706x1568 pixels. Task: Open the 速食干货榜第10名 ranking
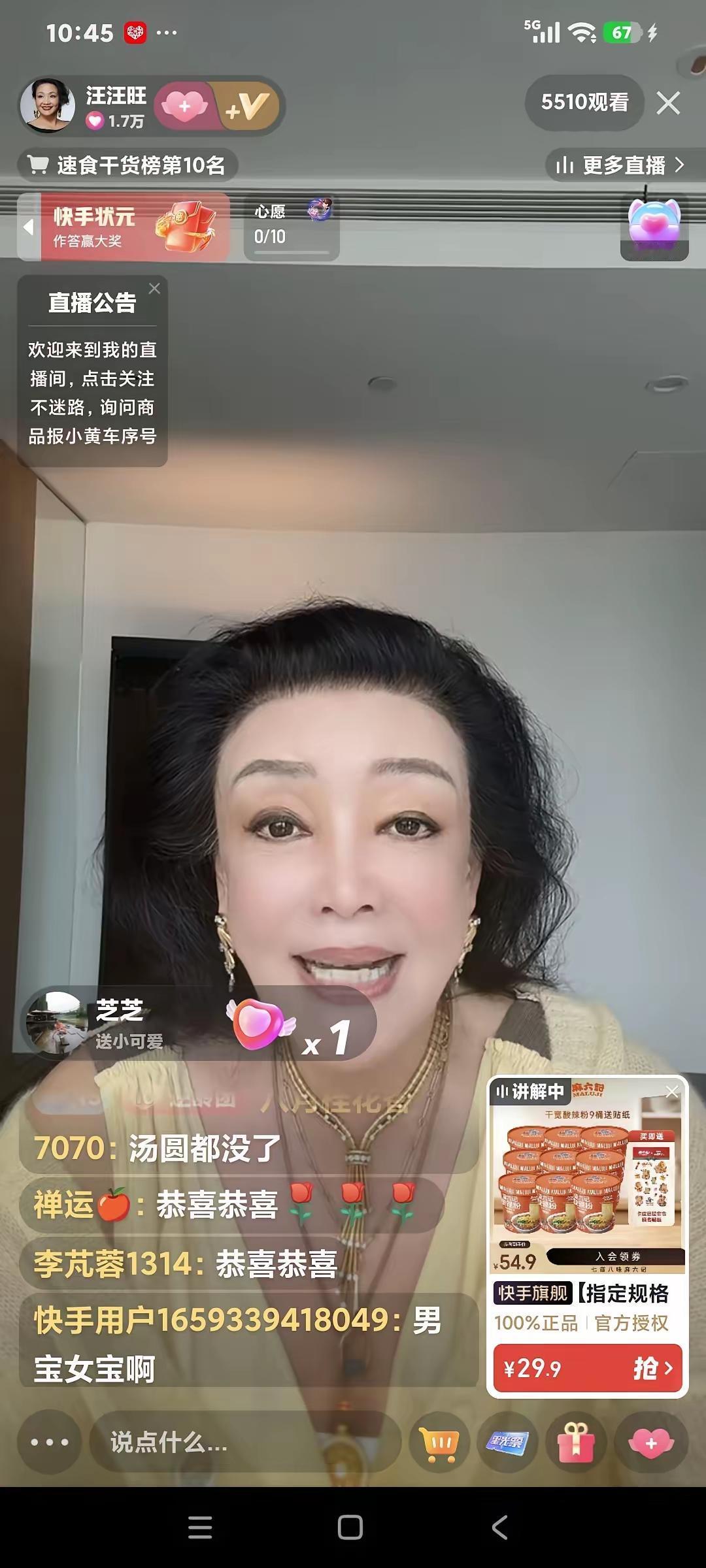134,165
